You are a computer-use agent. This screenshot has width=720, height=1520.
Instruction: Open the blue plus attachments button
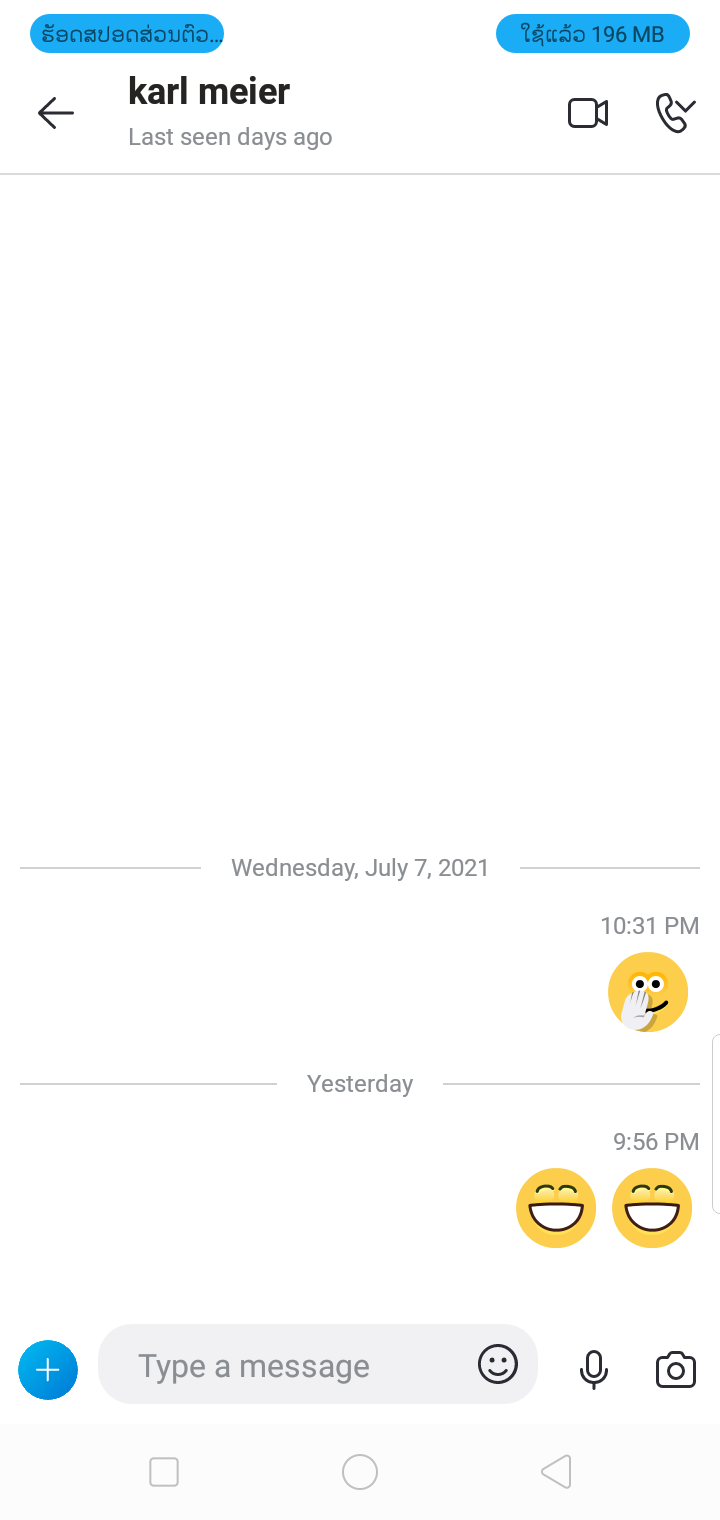48,1369
